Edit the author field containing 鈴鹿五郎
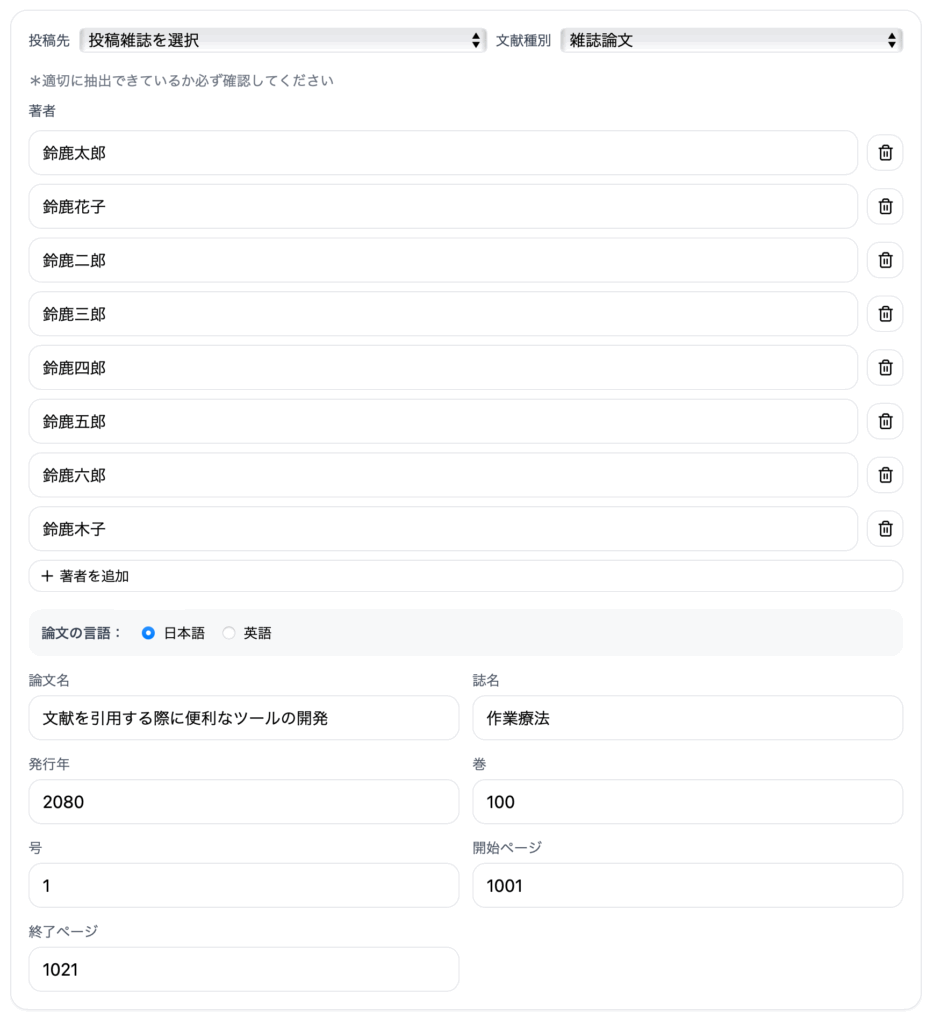This screenshot has height=1024, width=933. 443,422
